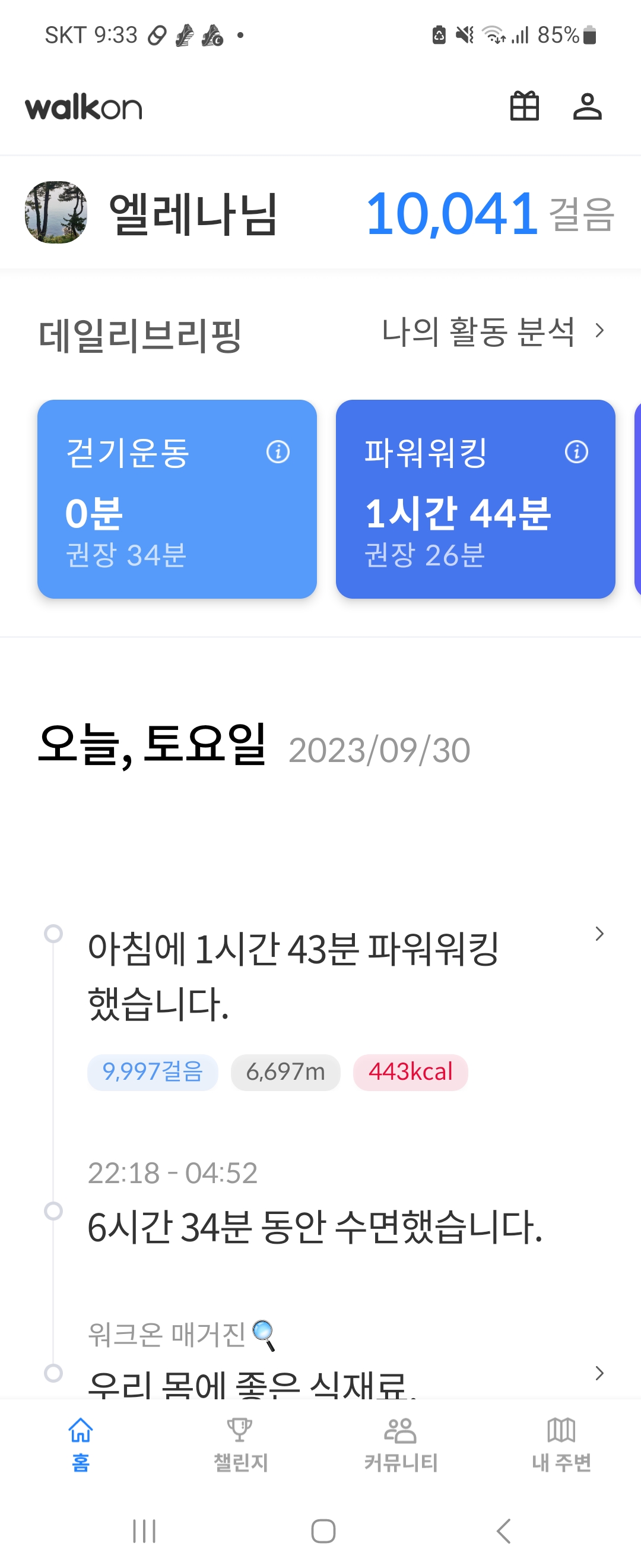
Task: Open the gift box icon
Action: [x=523, y=106]
